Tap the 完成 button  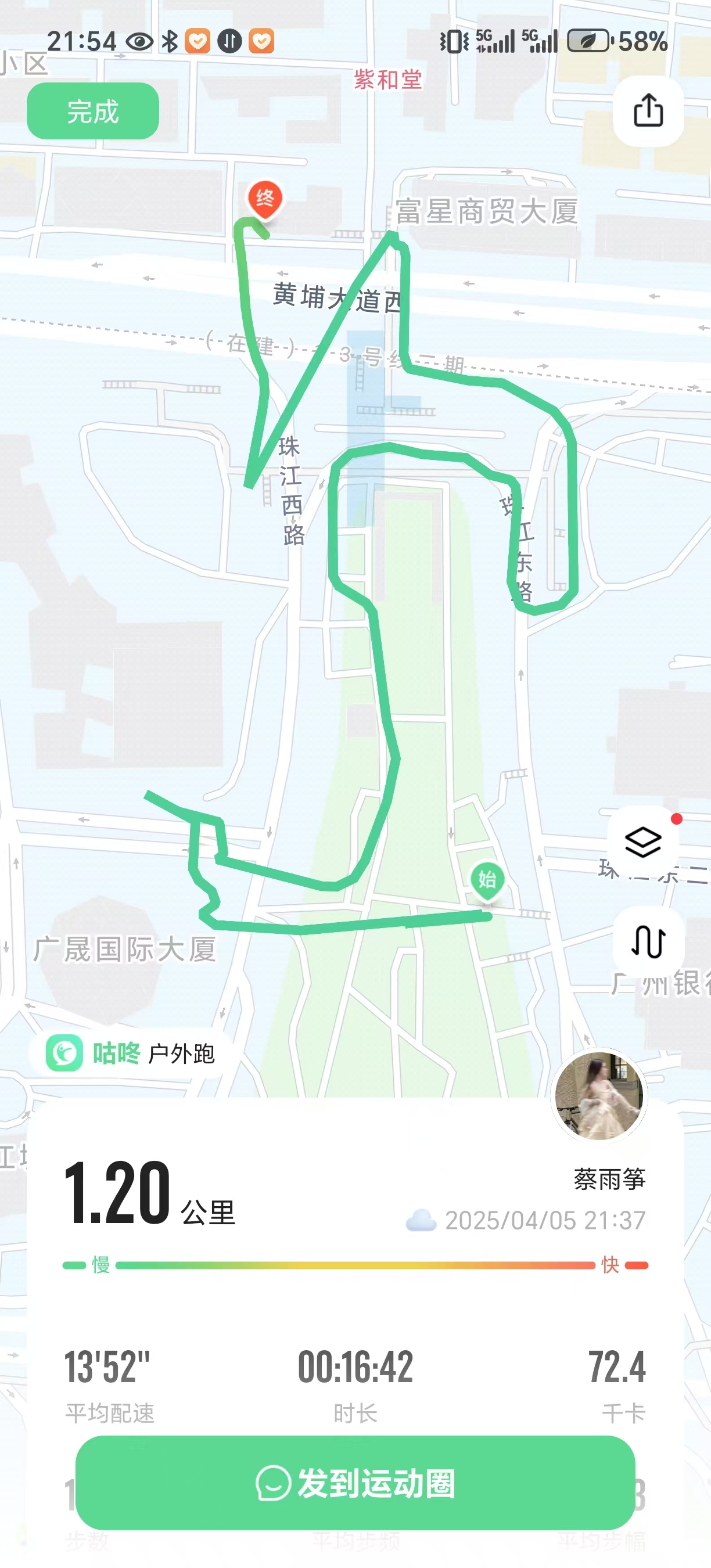tap(92, 111)
